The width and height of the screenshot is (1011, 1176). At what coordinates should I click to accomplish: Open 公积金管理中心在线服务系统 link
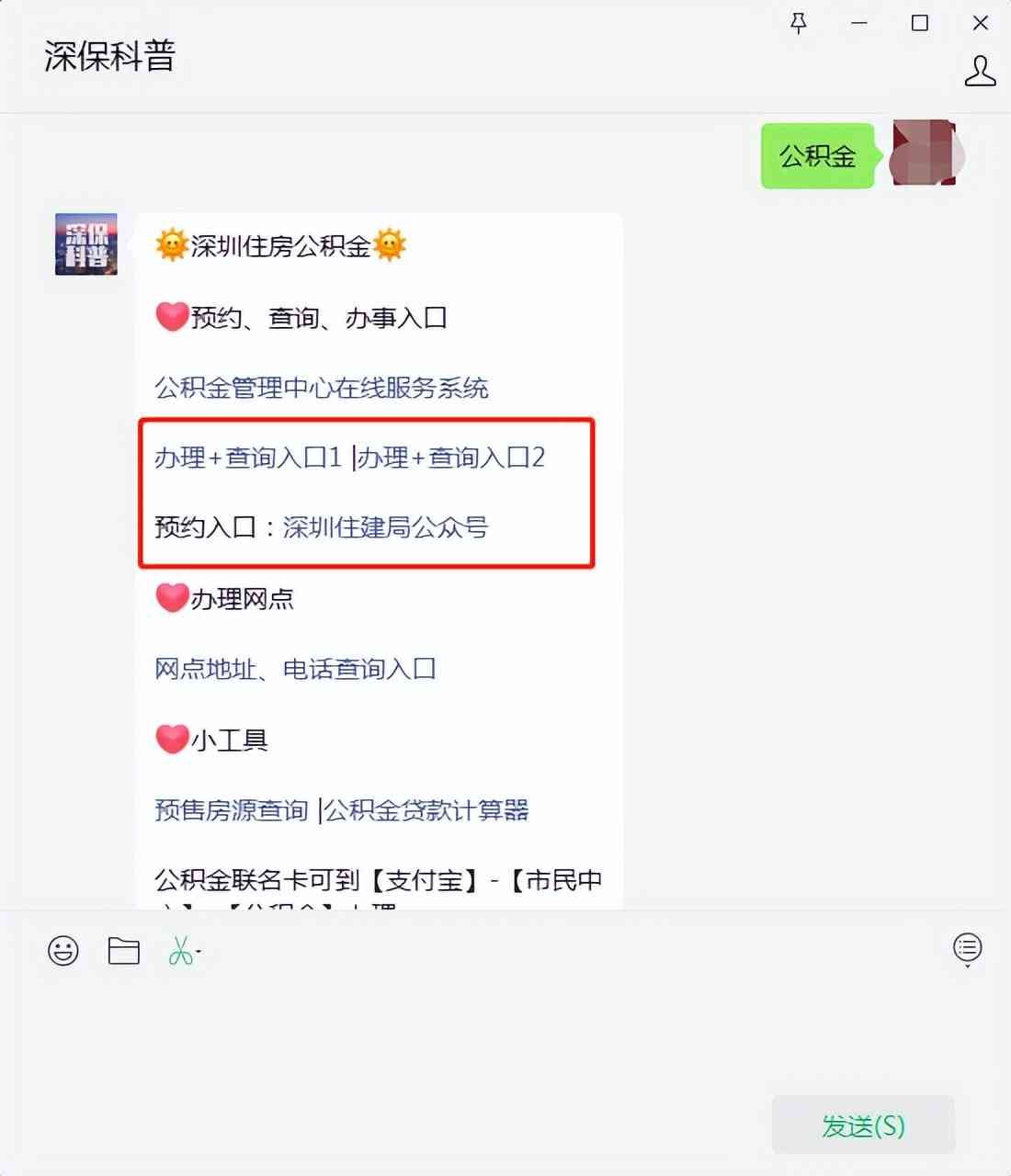pos(321,388)
